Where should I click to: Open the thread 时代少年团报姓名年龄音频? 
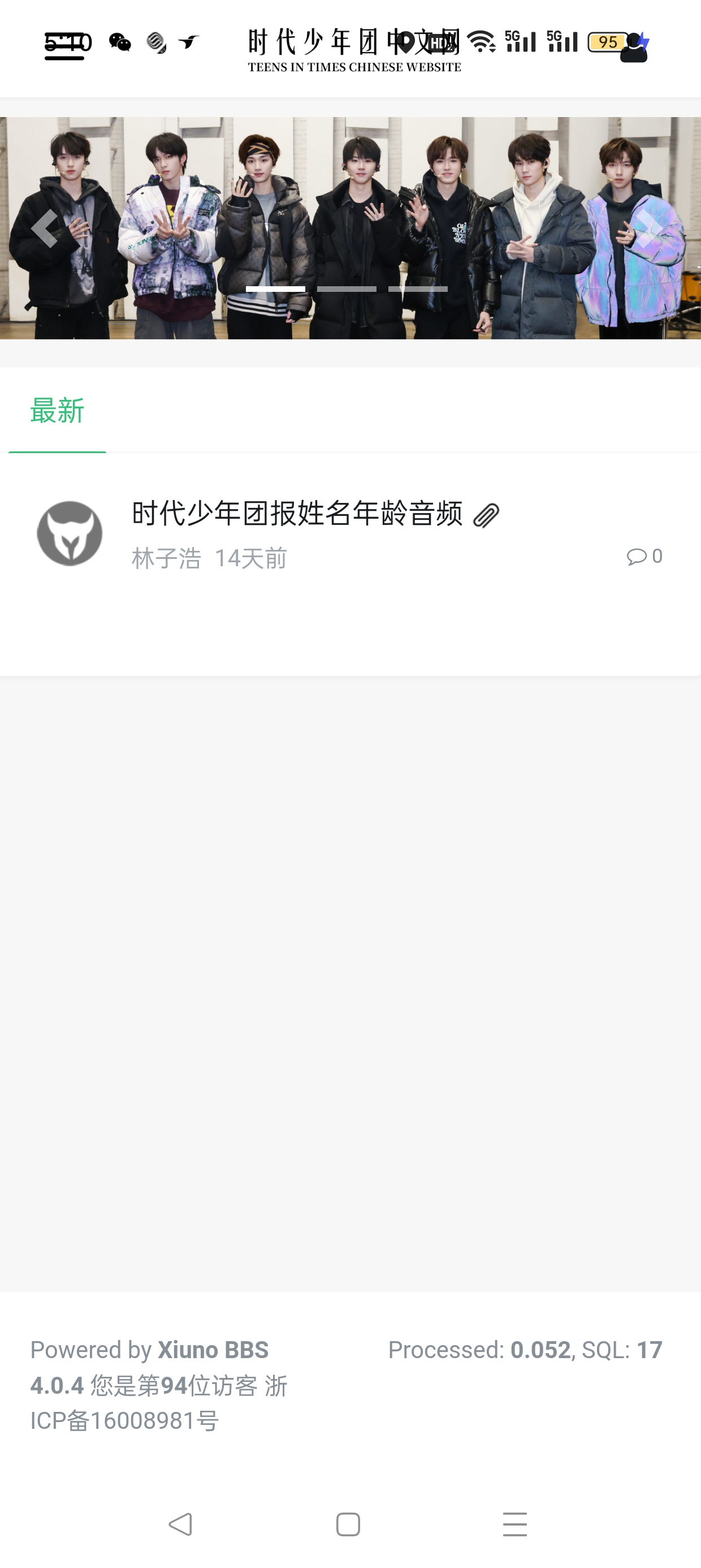click(297, 513)
